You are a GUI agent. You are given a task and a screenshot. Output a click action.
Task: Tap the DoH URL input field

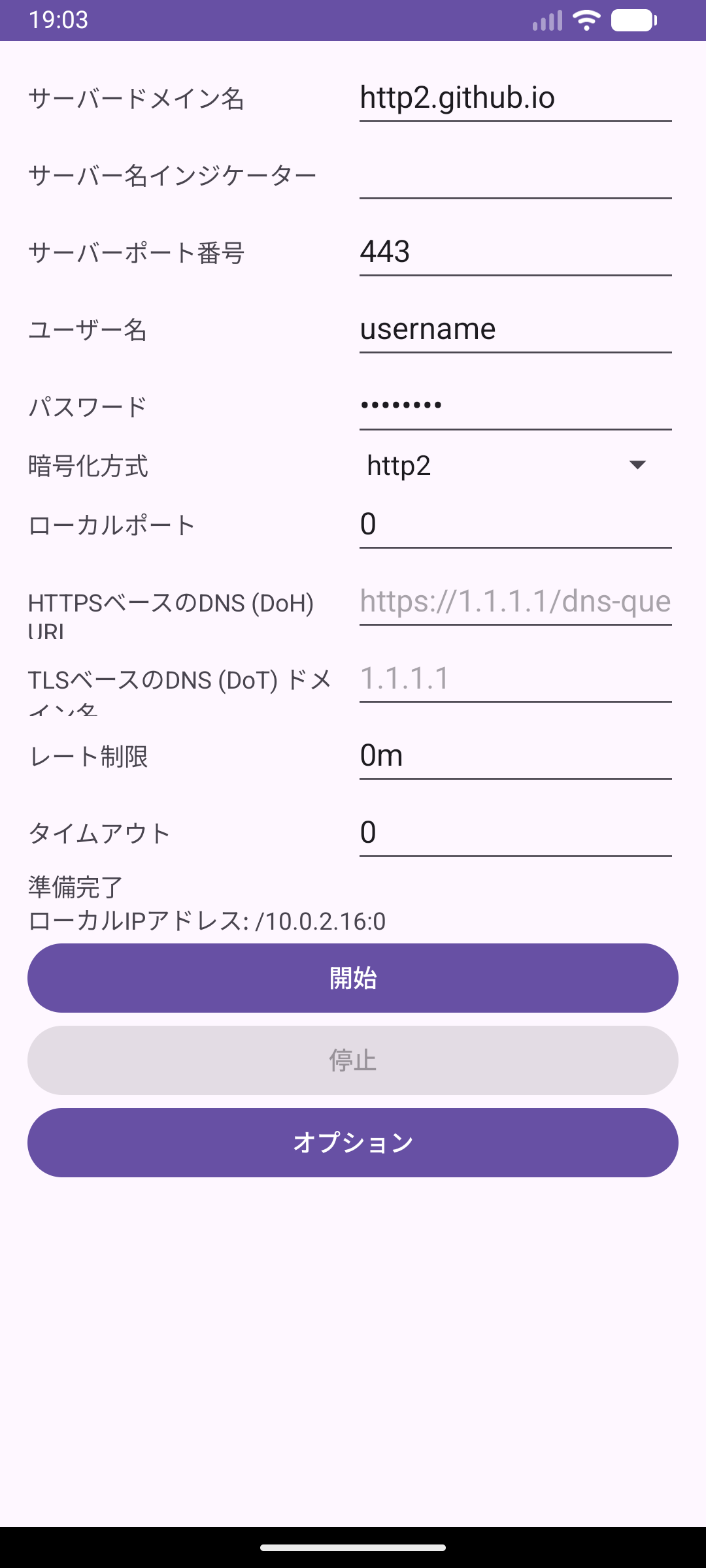[515, 602]
